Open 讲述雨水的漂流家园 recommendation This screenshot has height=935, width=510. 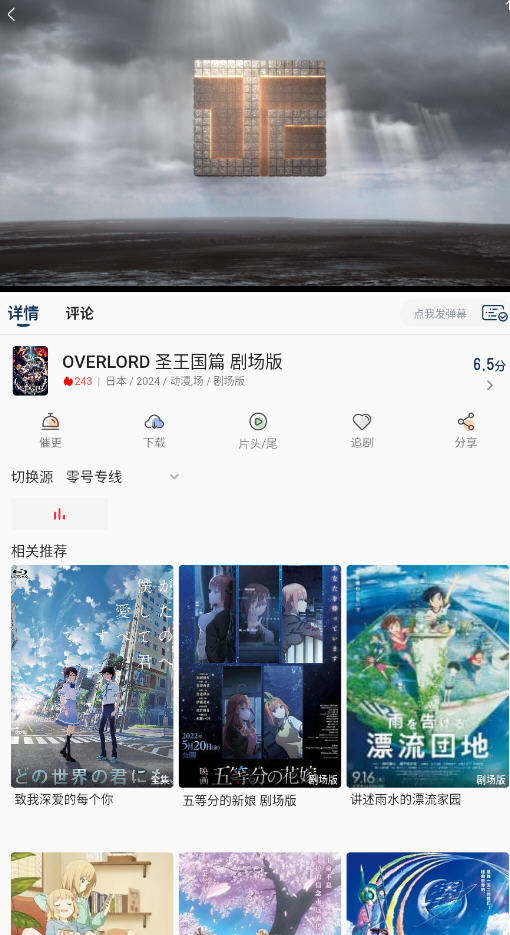pyautogui.click(x=428, y=686)
